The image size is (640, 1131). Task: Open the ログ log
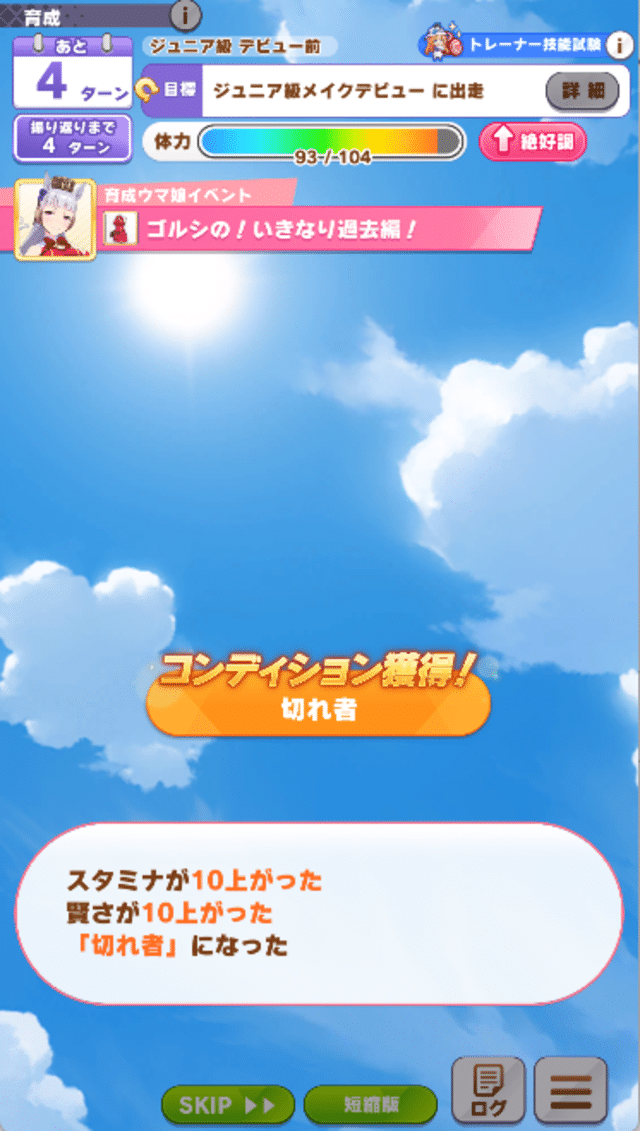coord(487,1091)
